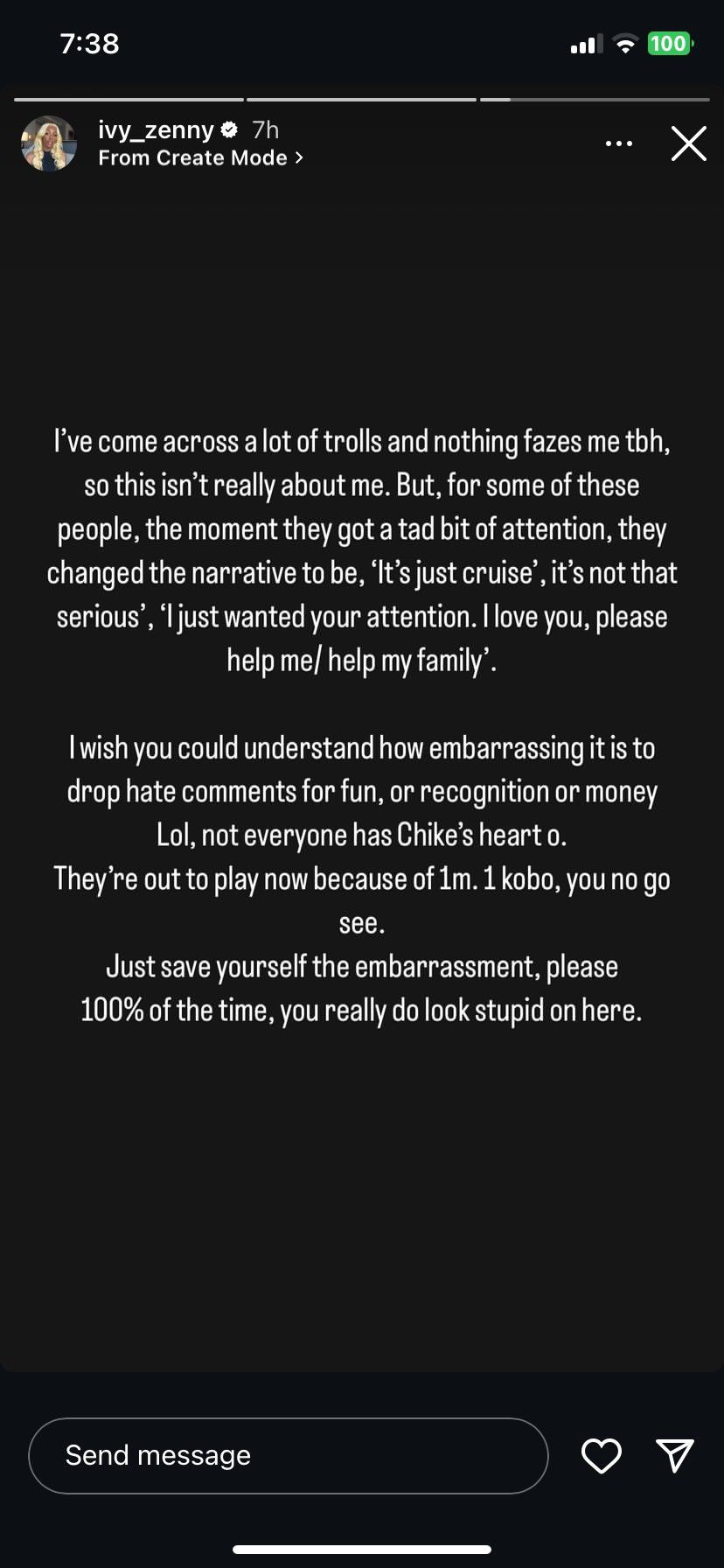
Task: Open the three-dot options menu
Action: (x=619, y=143)
